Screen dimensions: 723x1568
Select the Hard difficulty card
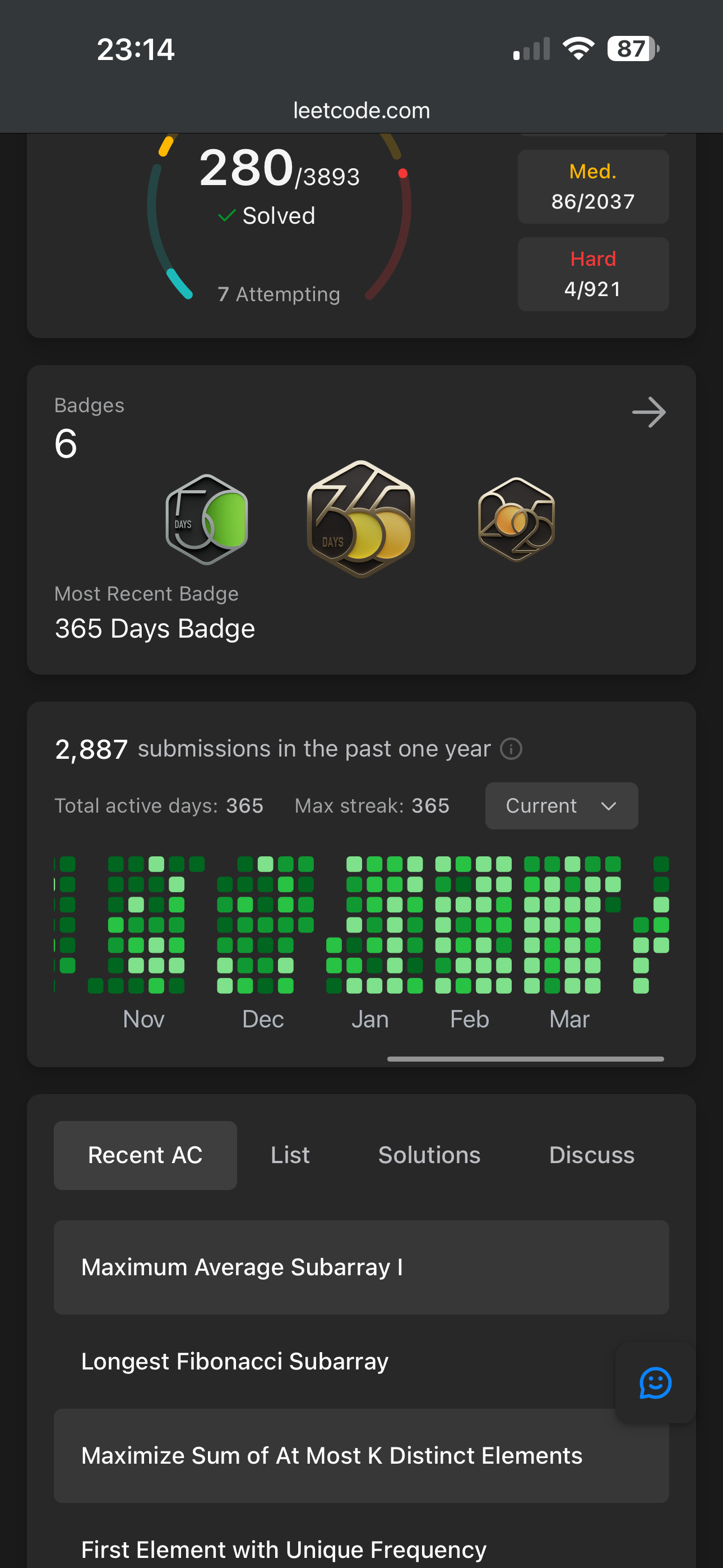[x=593, y=274]
